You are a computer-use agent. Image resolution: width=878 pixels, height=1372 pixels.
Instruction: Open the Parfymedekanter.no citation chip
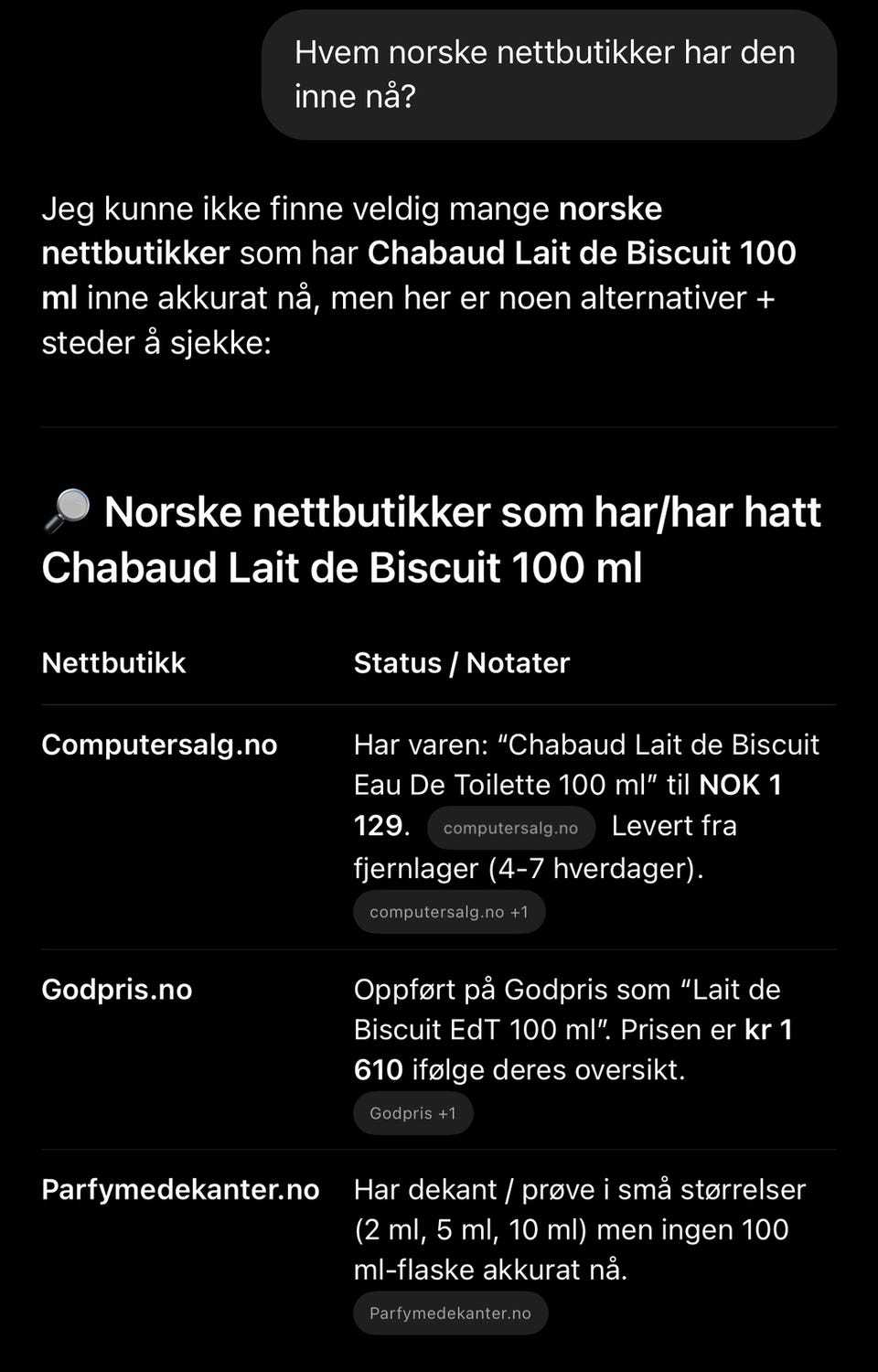(450, 1313)
